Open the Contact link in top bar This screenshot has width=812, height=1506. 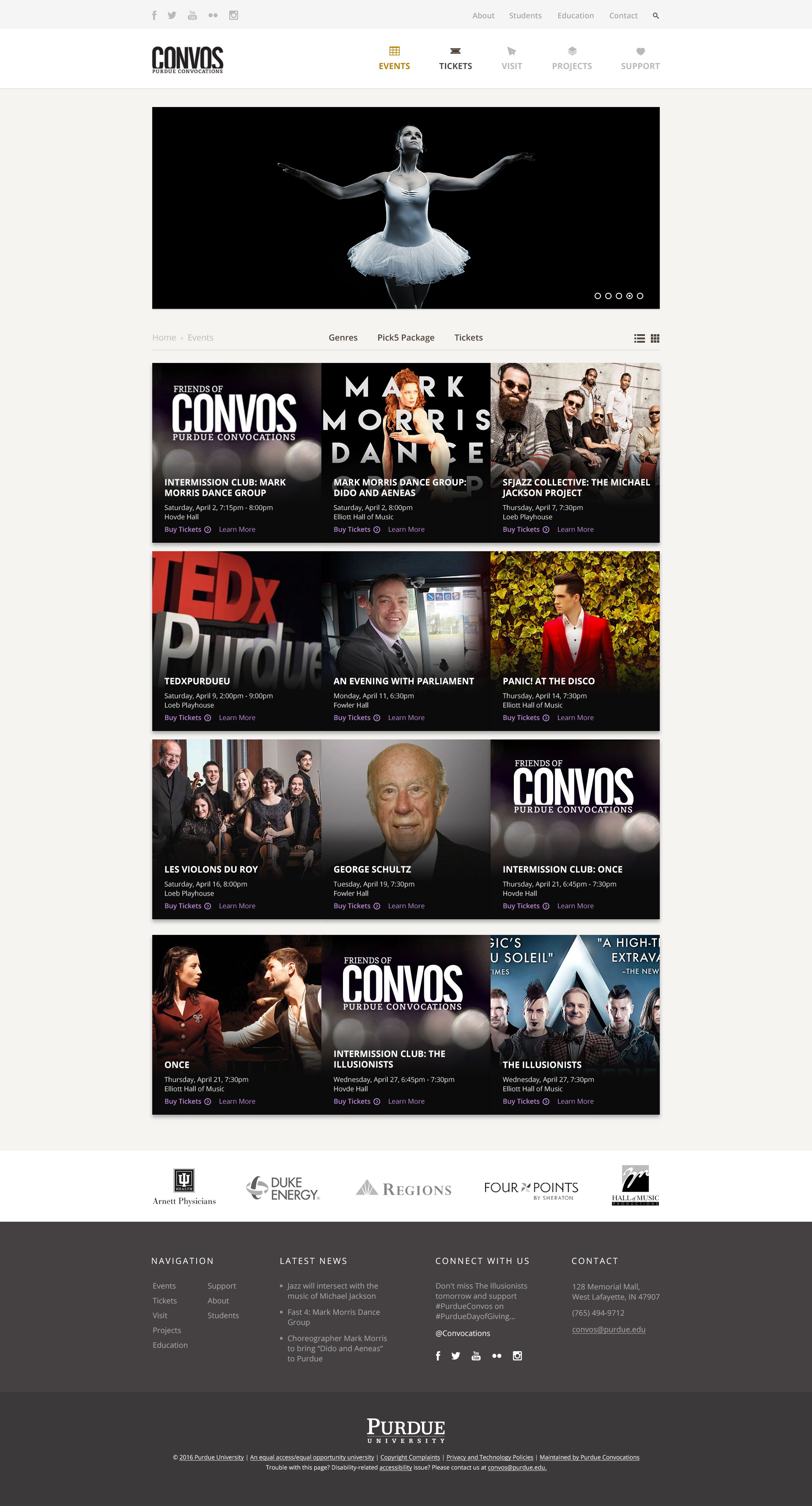point(623,16)
